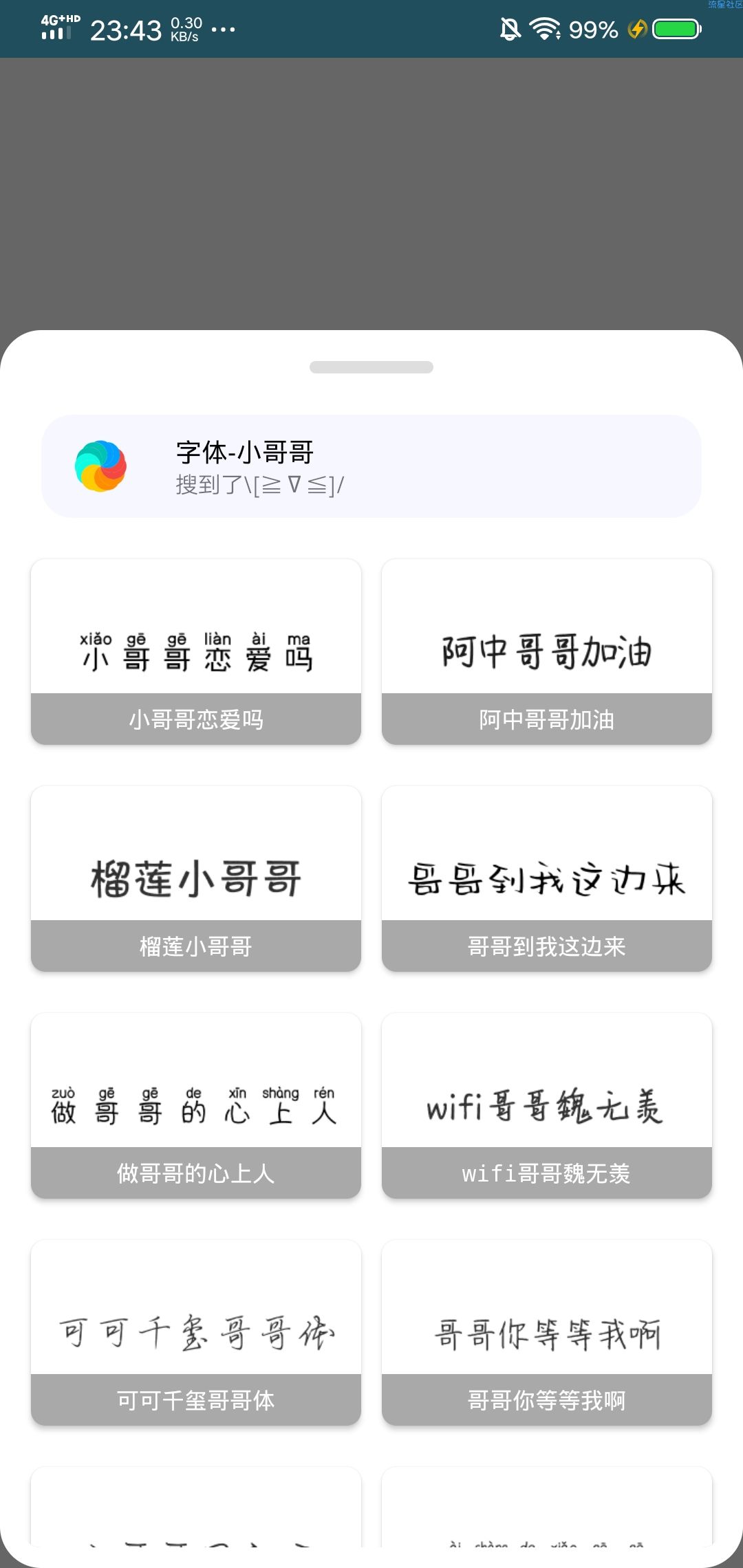Open the 哥哥你等等我啊 font

click(x=547, y=1332)
